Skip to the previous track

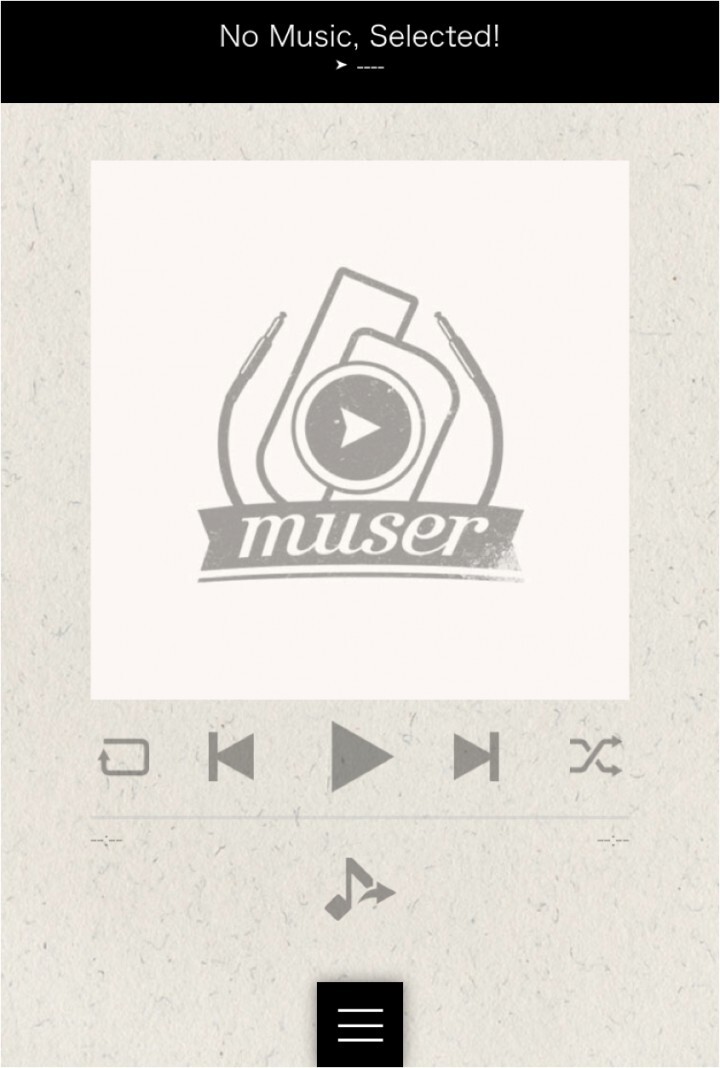tap(231, 757)
